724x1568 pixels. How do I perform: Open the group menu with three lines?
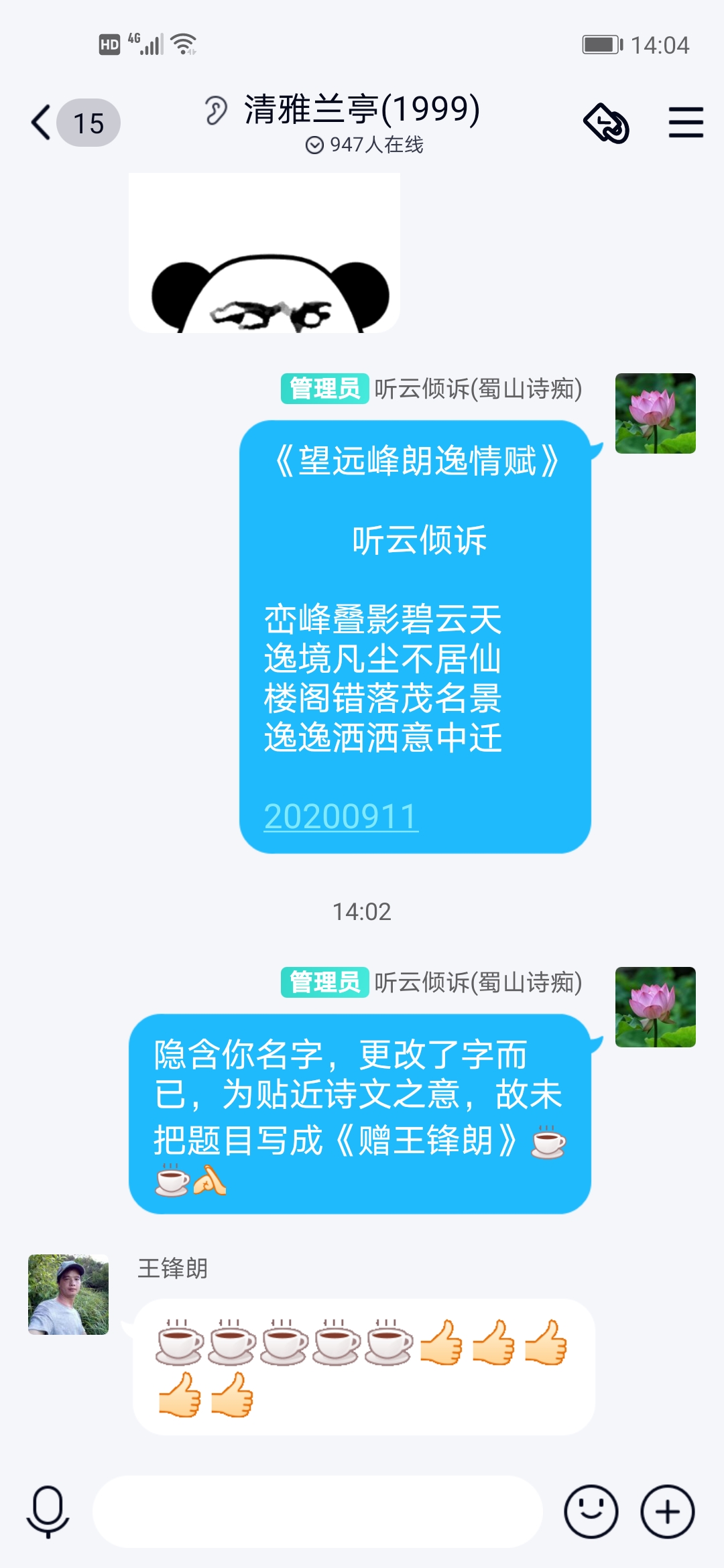(x=686, y=123)
